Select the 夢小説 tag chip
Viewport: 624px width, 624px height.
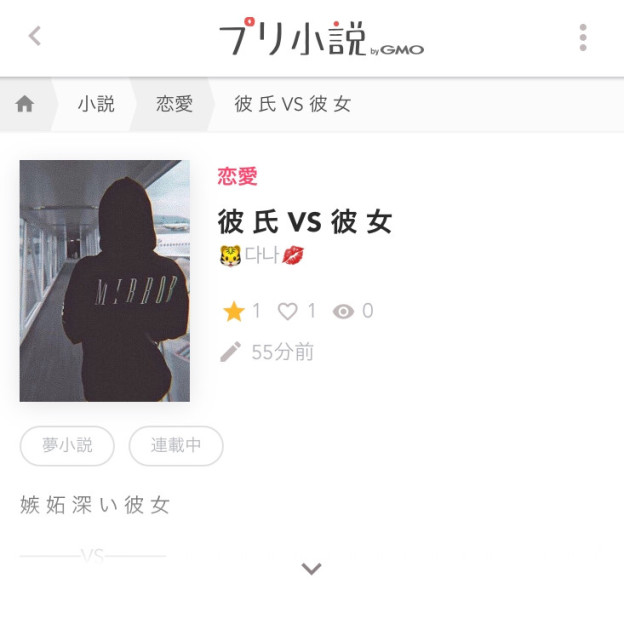[67, 446]
